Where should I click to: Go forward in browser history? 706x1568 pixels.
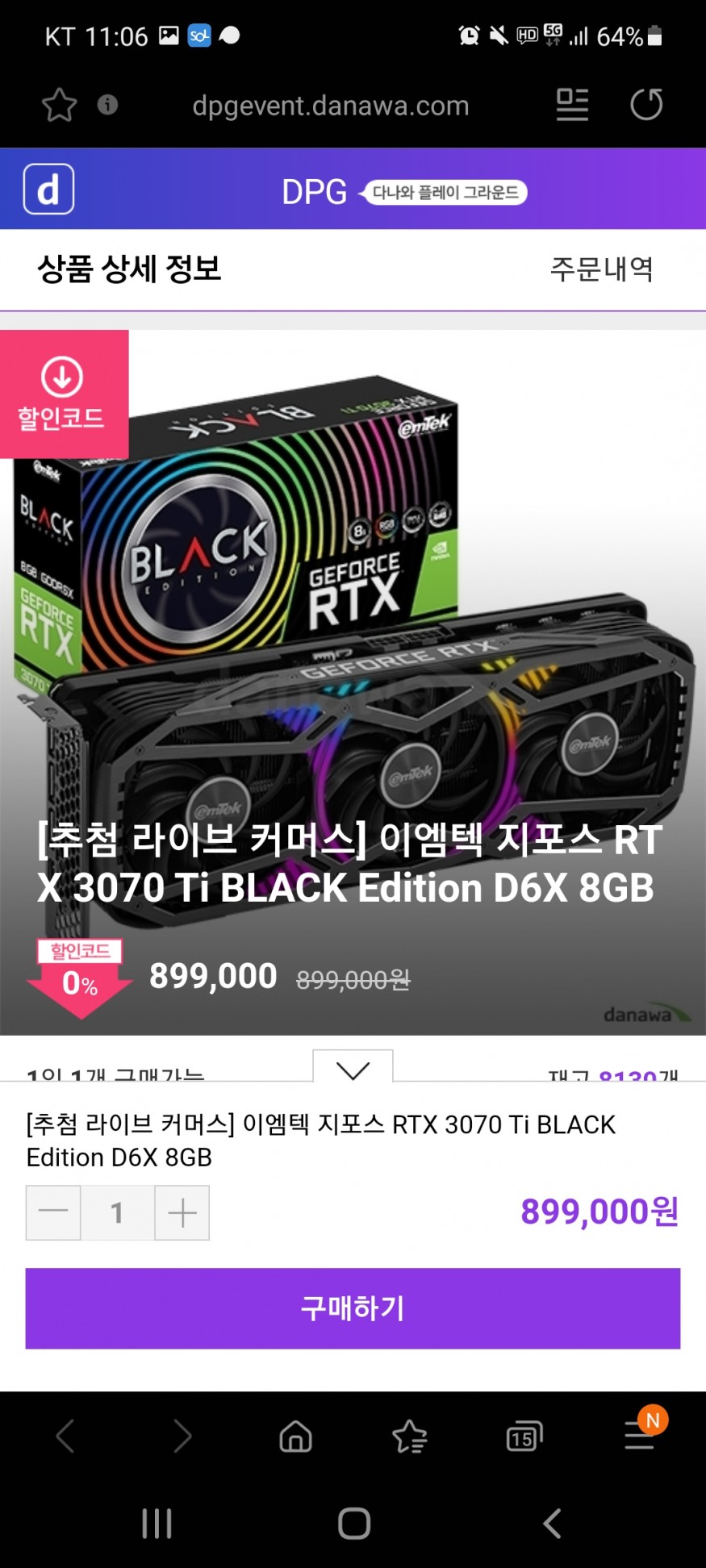coord(182,1437)
